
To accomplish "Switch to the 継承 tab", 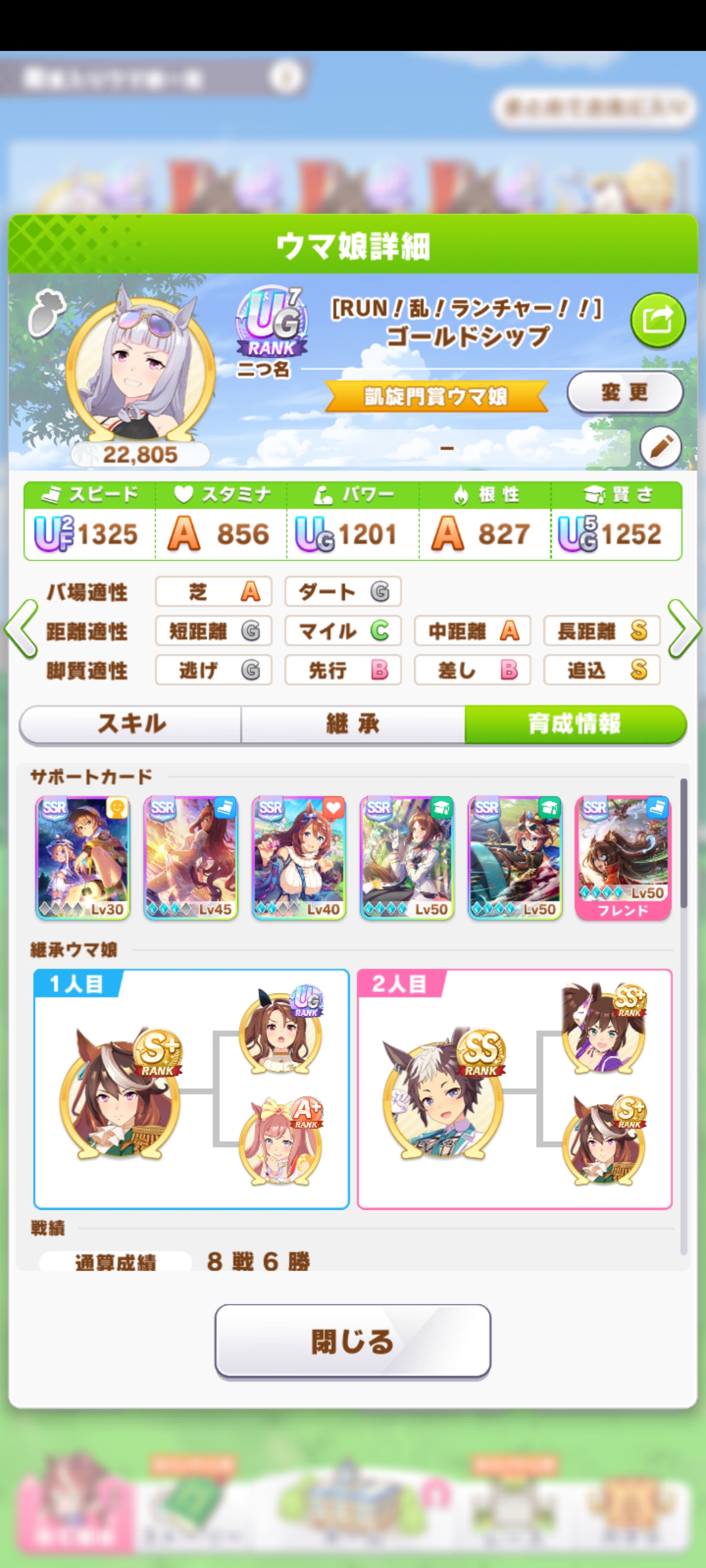I will click(x=353, y=724).
